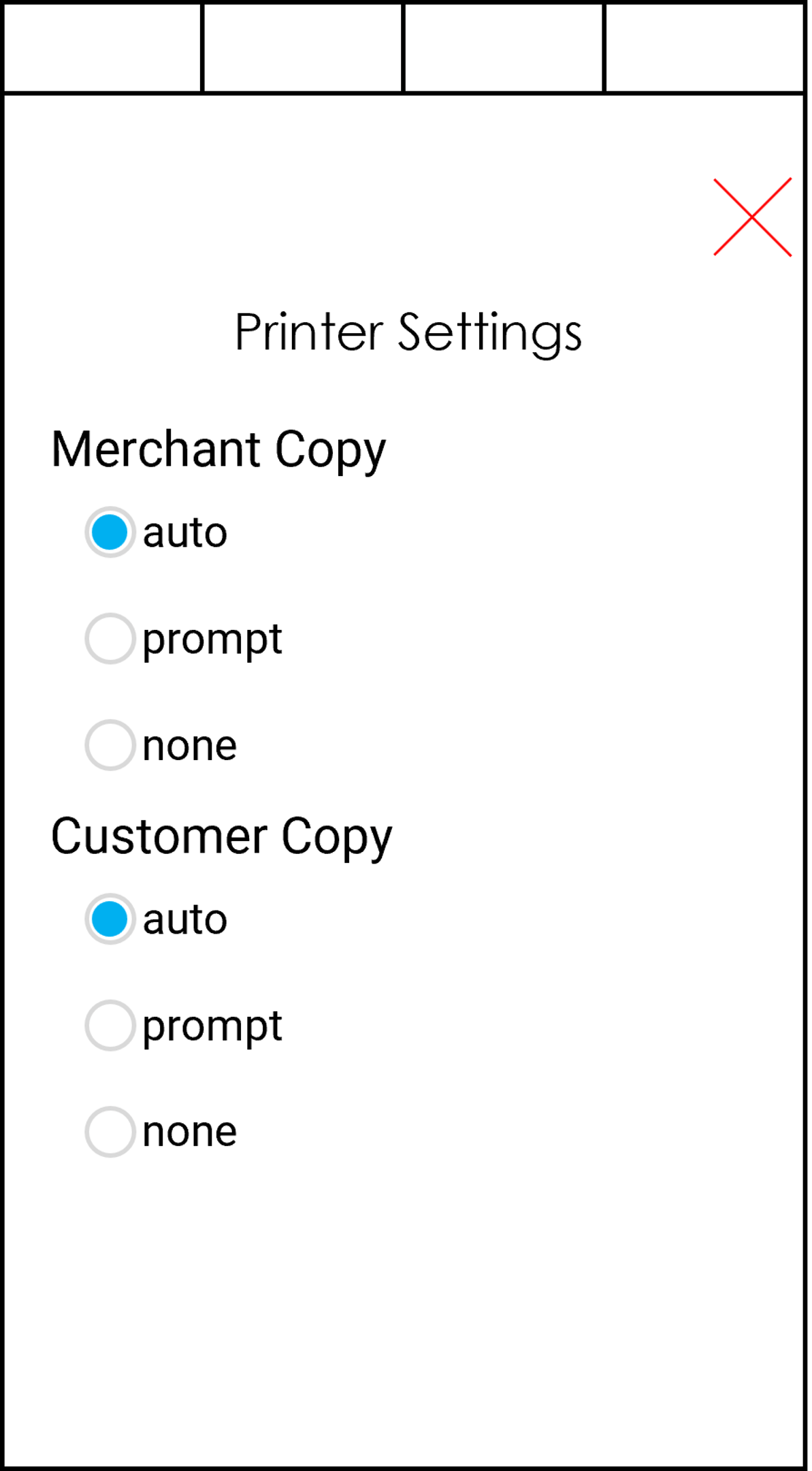Close the Printer Settings screen
This screenshot has height=1471, width=812.
pos(752,217)
